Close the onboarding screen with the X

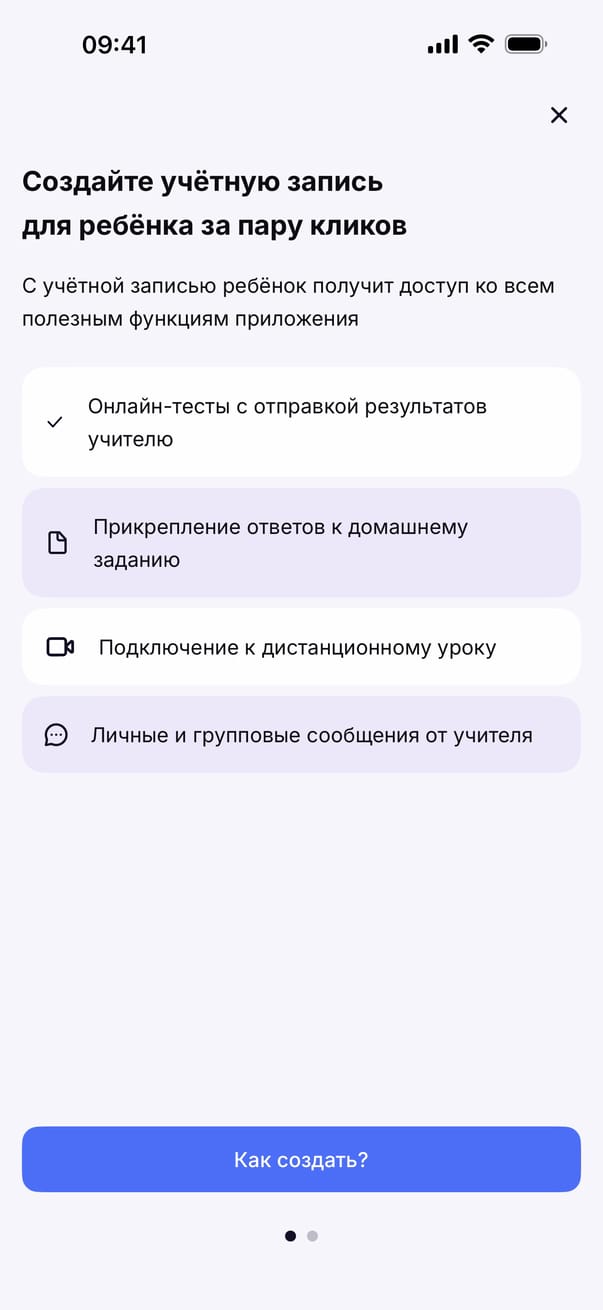559,115
